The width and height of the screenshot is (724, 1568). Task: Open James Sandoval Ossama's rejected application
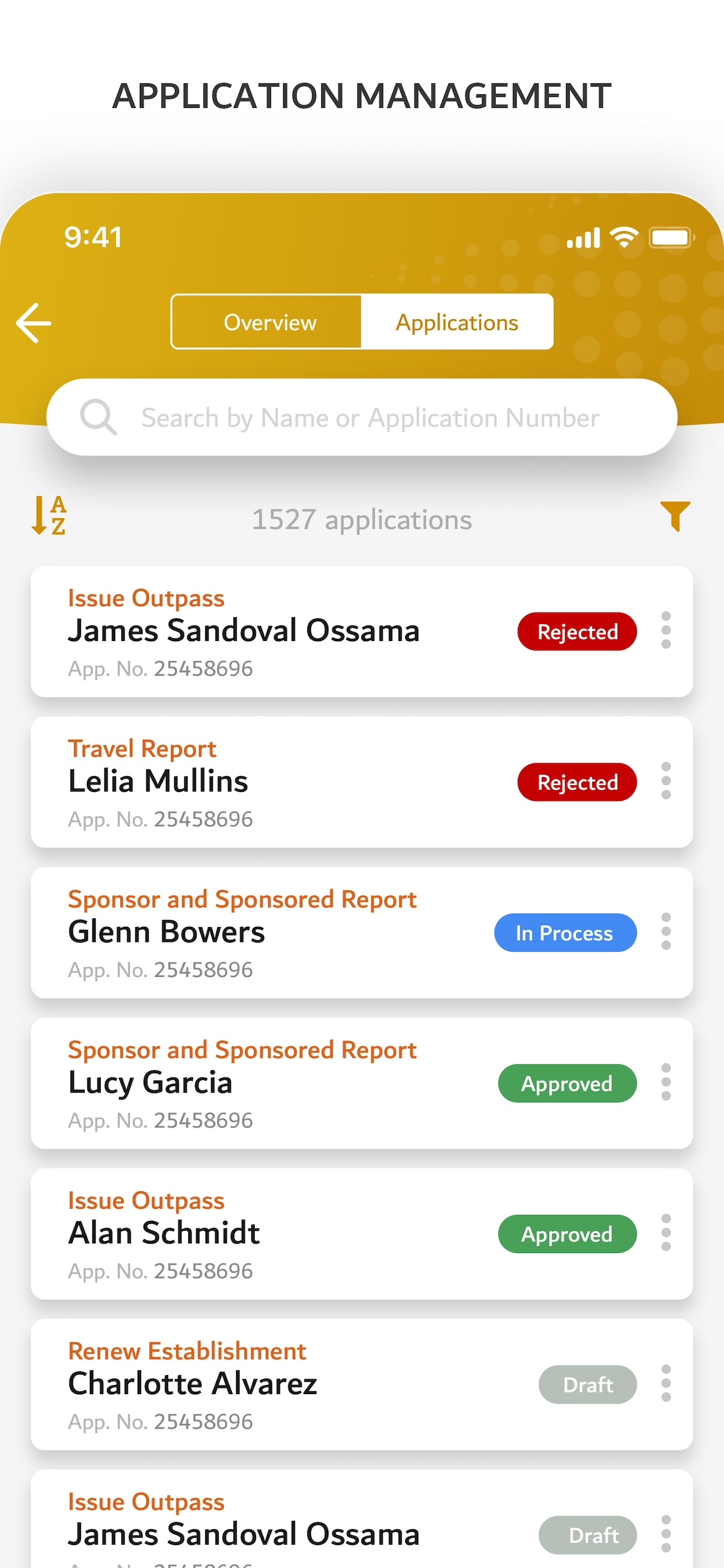[x=243, y=631]
